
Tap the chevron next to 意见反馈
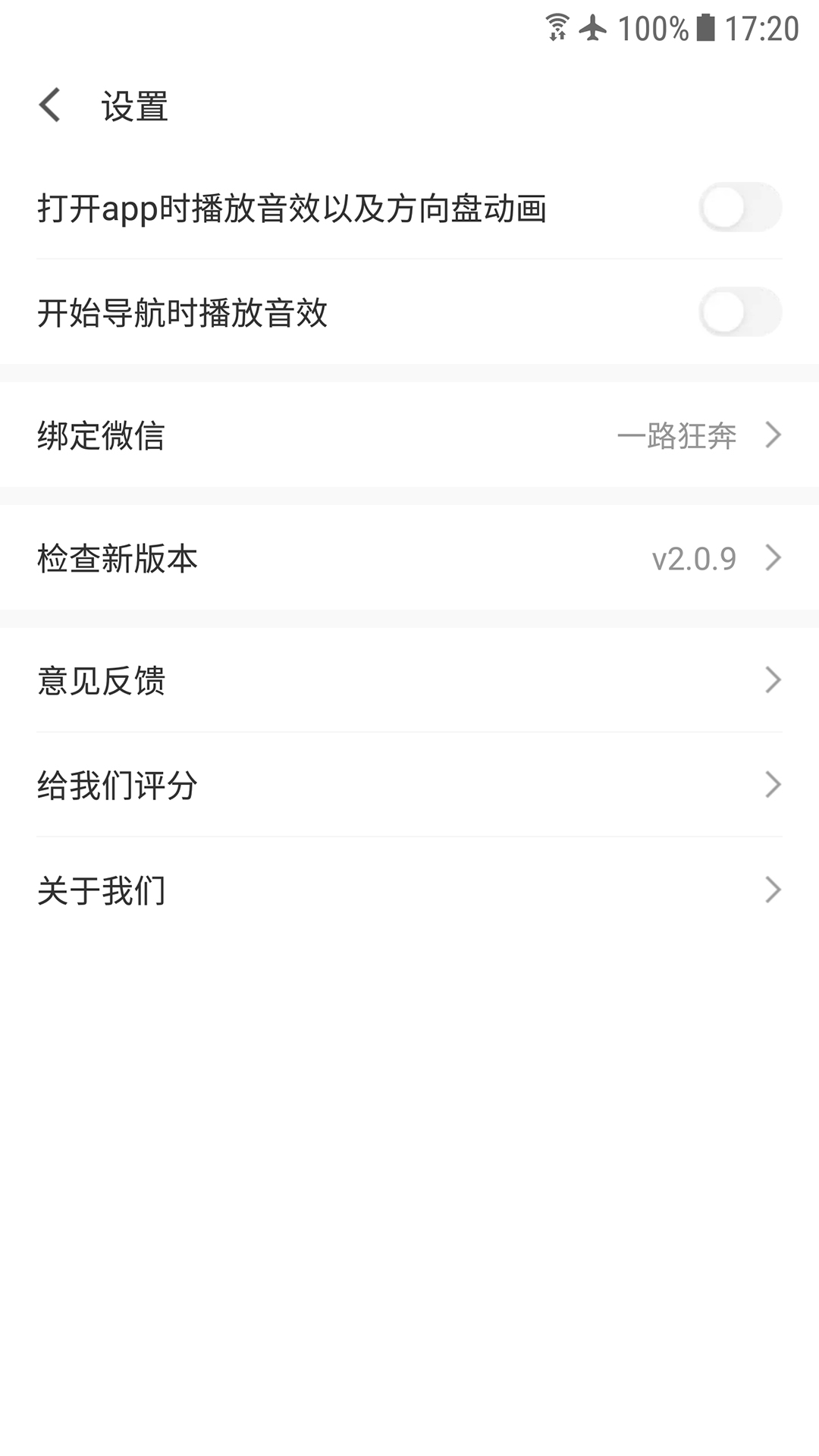[773, 680]
